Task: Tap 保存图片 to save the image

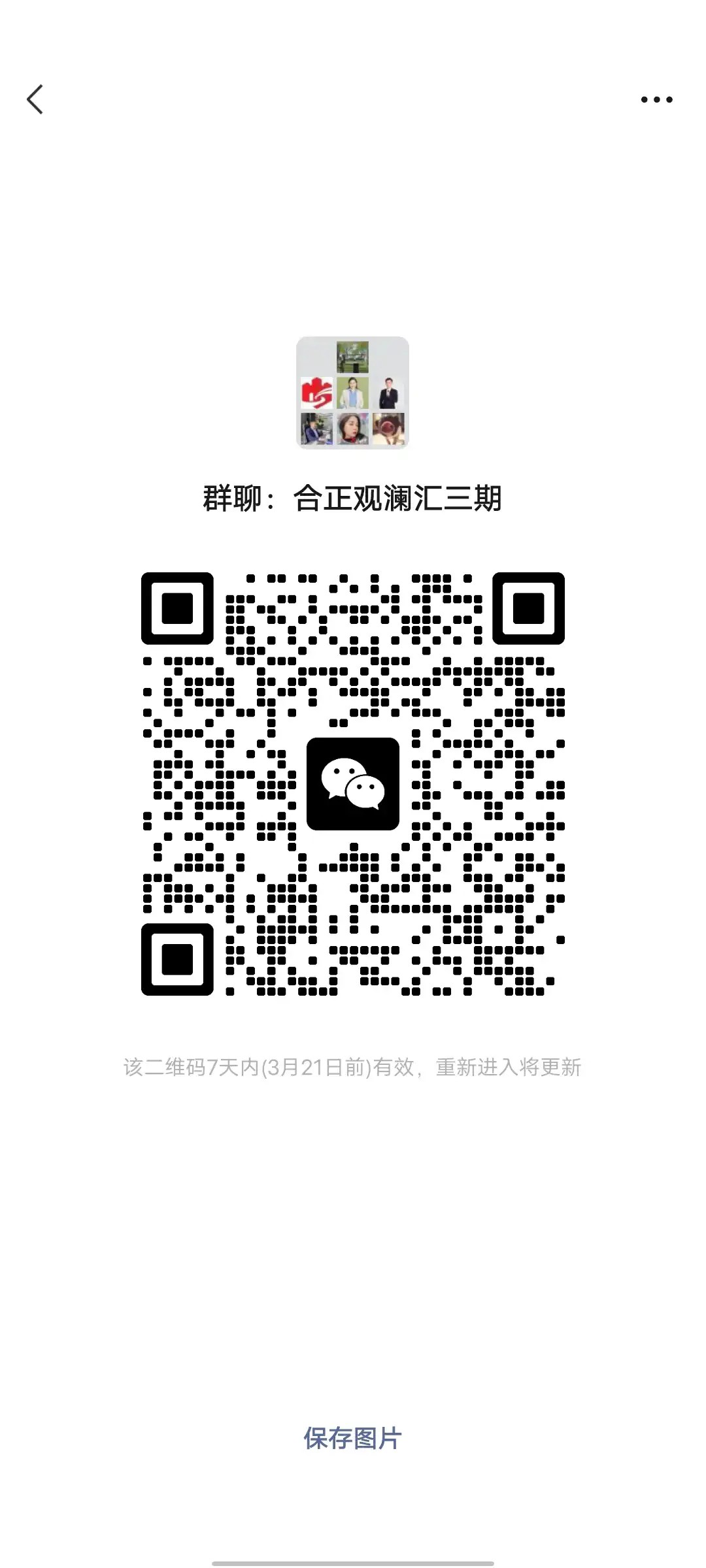Action: pyautogui.click(x=352, y=1438)
